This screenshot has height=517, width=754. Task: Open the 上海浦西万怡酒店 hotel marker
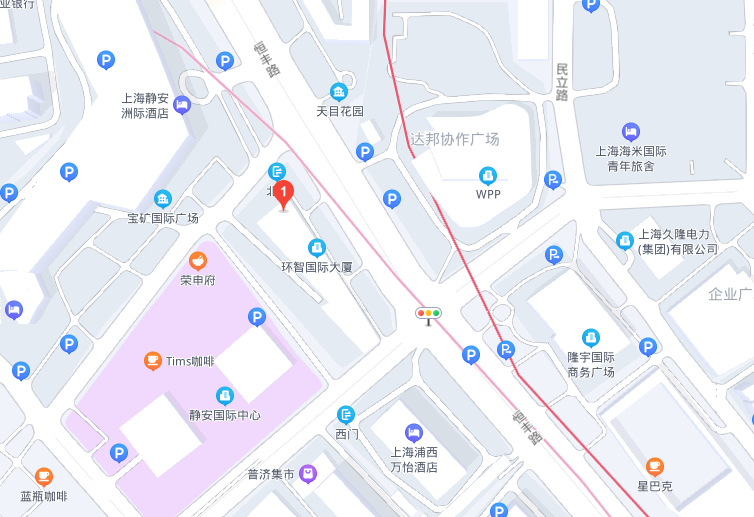414,433
